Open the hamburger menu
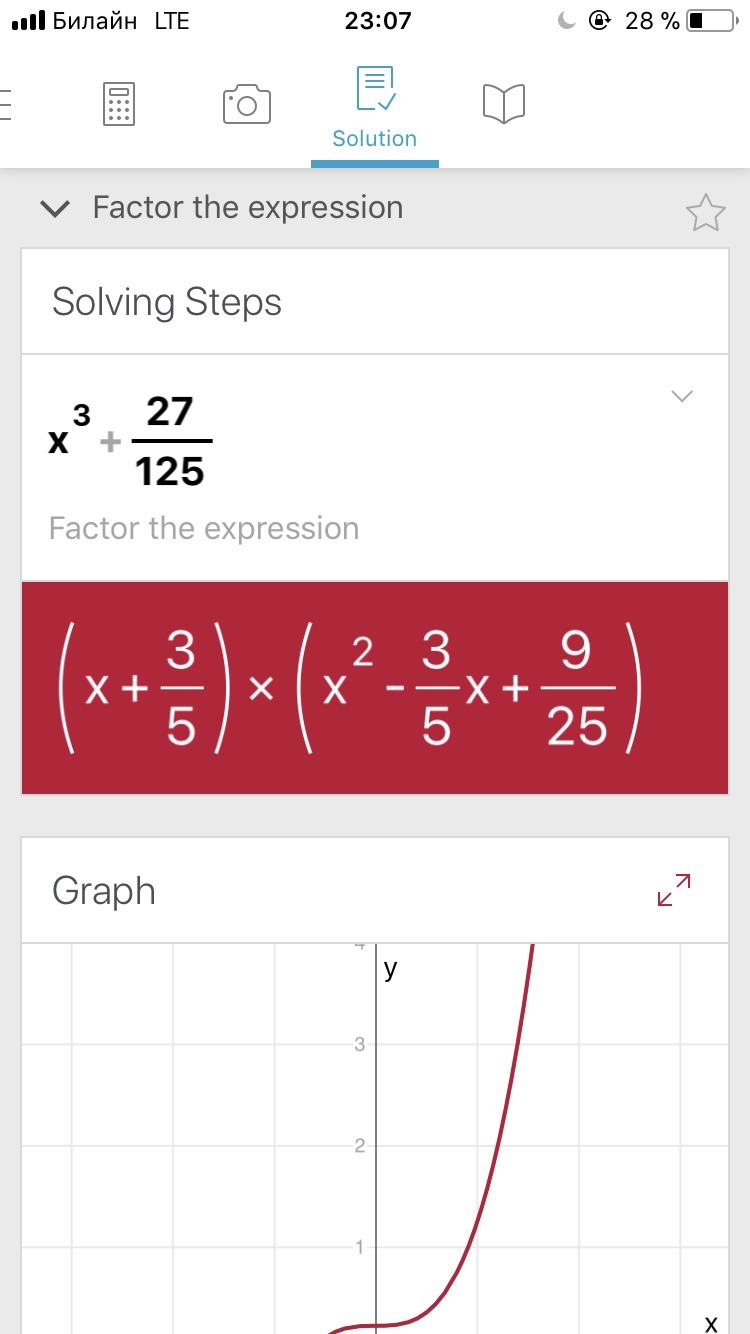Screen dimensions: 750x1334 coord(5,104)
